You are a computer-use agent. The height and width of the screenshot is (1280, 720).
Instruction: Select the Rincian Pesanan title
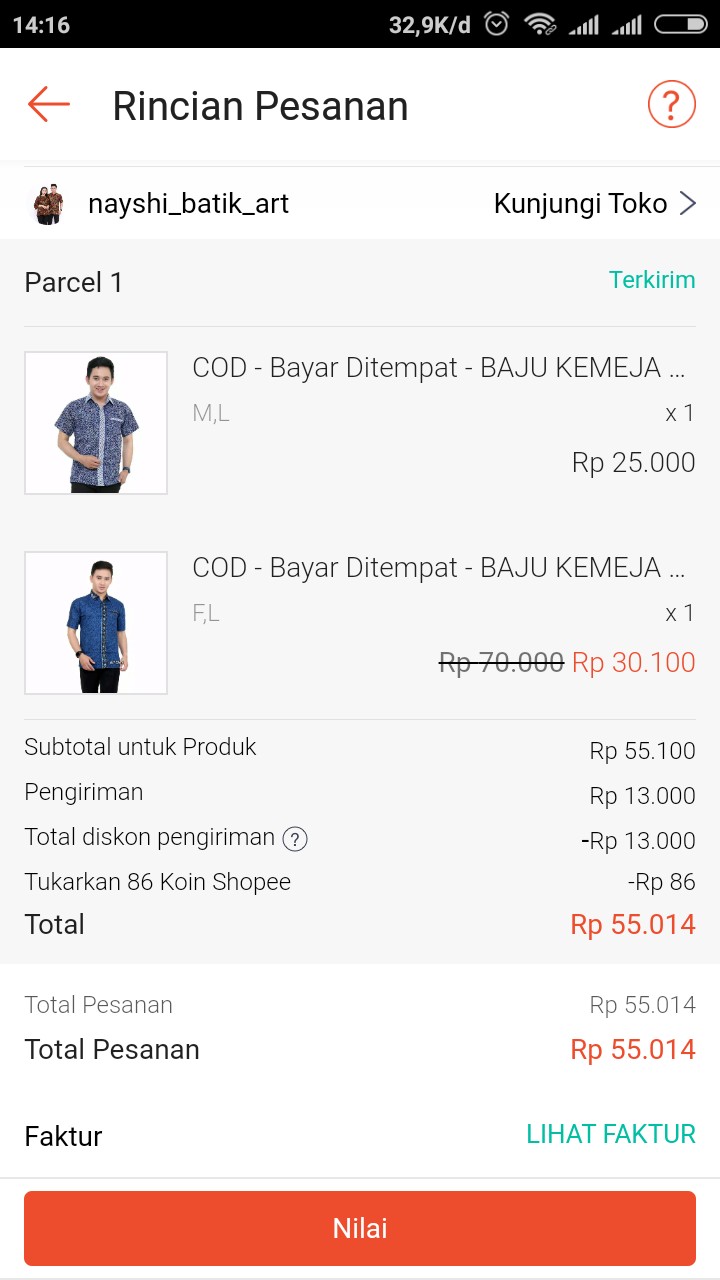click(262, 104)
